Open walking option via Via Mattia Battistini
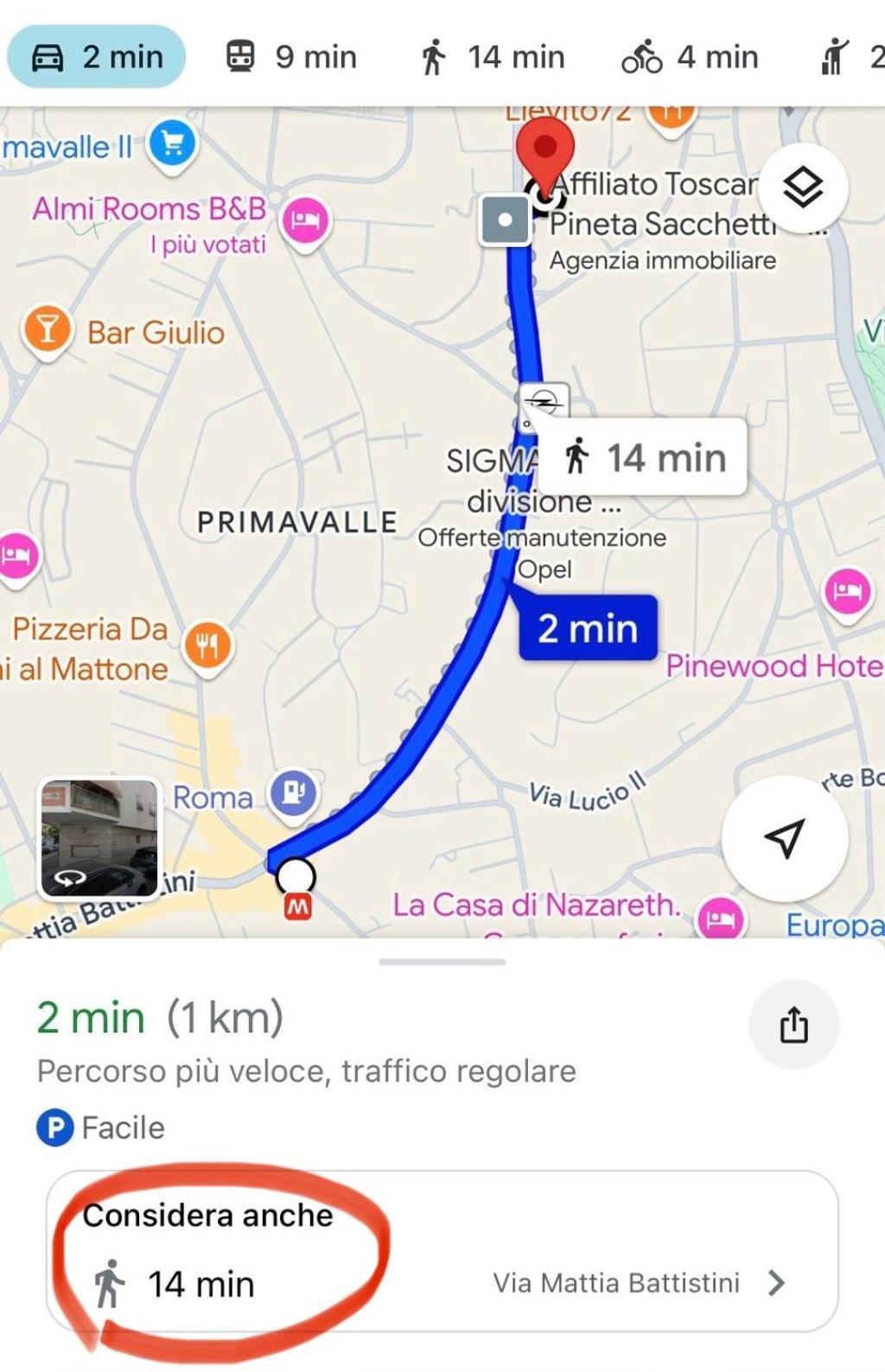Image resolution: width=885 pixels, height=1372 pixels. pyautogui.click(x=441, y=1283)
